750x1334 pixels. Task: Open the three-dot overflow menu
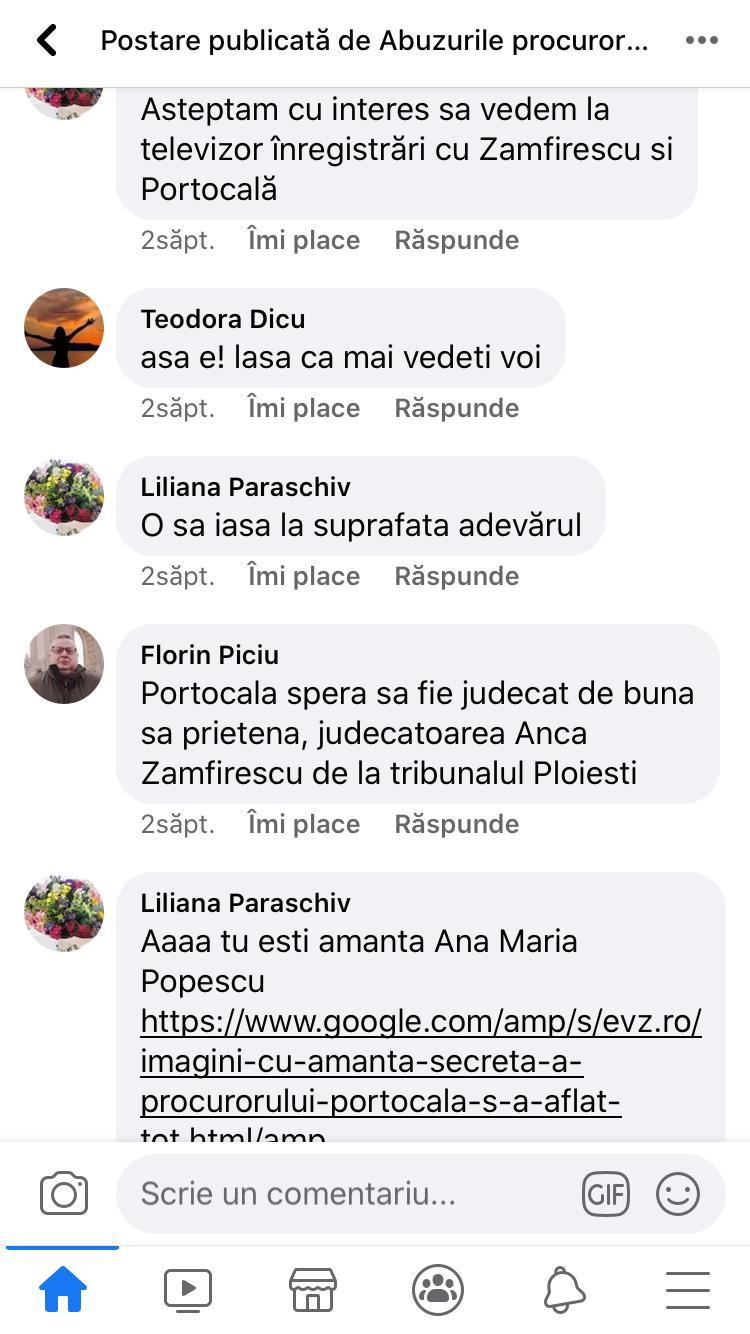(701, 41)
